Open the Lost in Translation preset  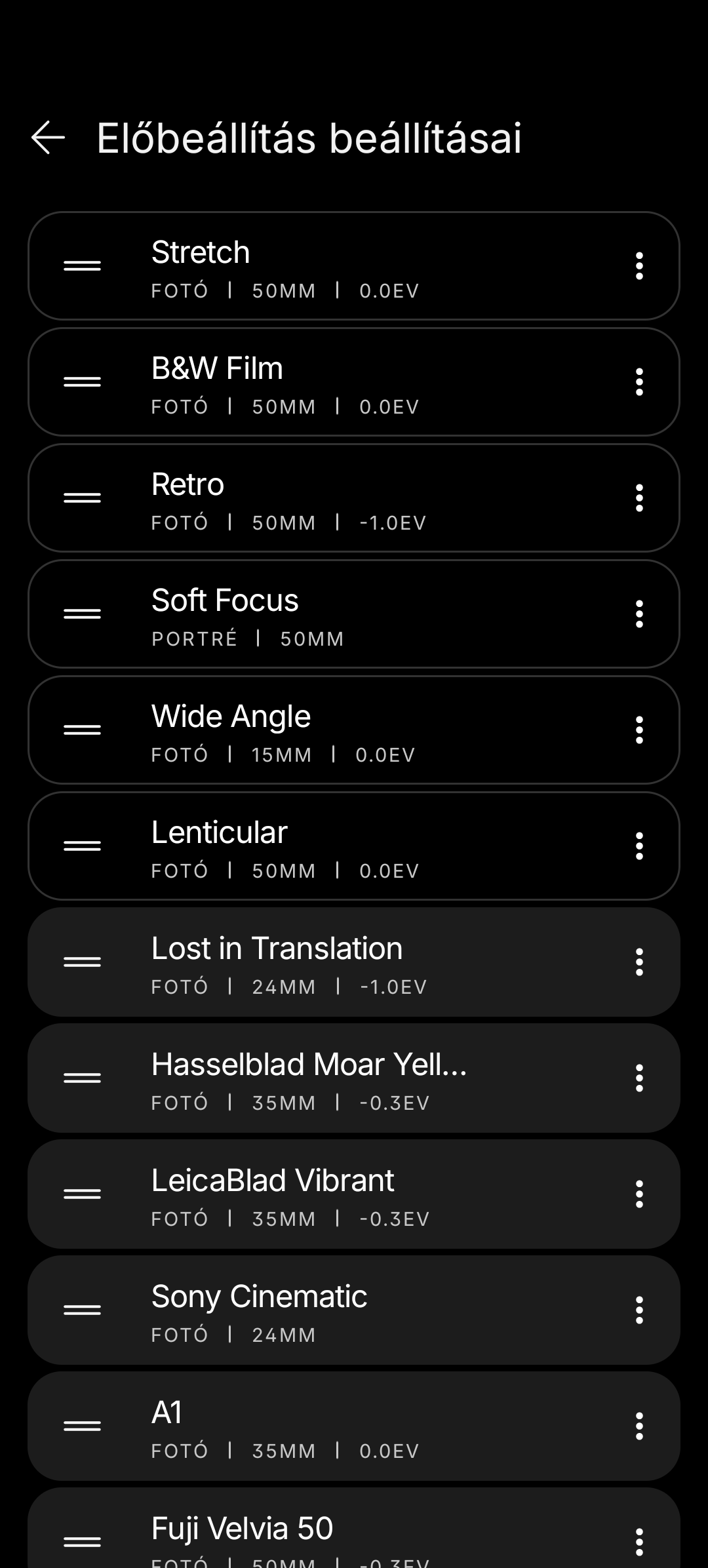(x=354, y=962)
